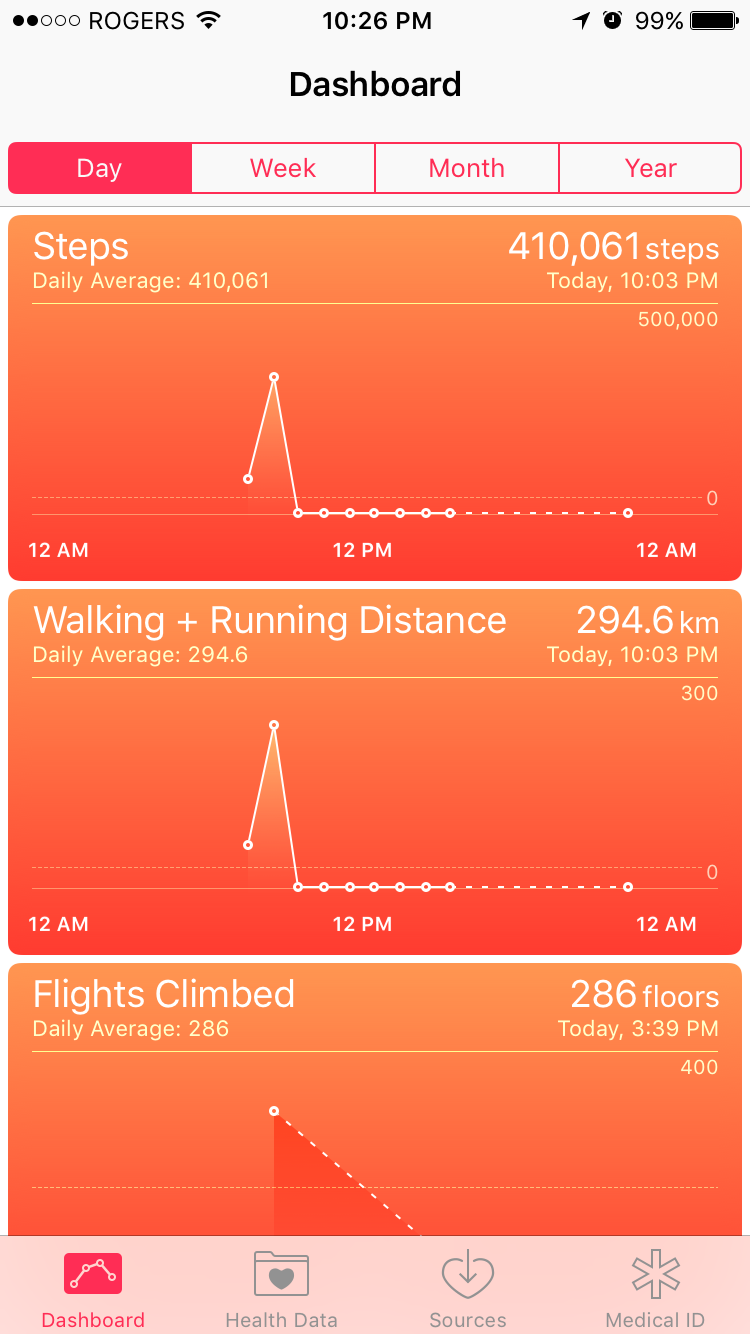Viewport: 750px width, 1334px height.
Task: Open the Flights Climbed card
Action: click(x=375, y=1098)
